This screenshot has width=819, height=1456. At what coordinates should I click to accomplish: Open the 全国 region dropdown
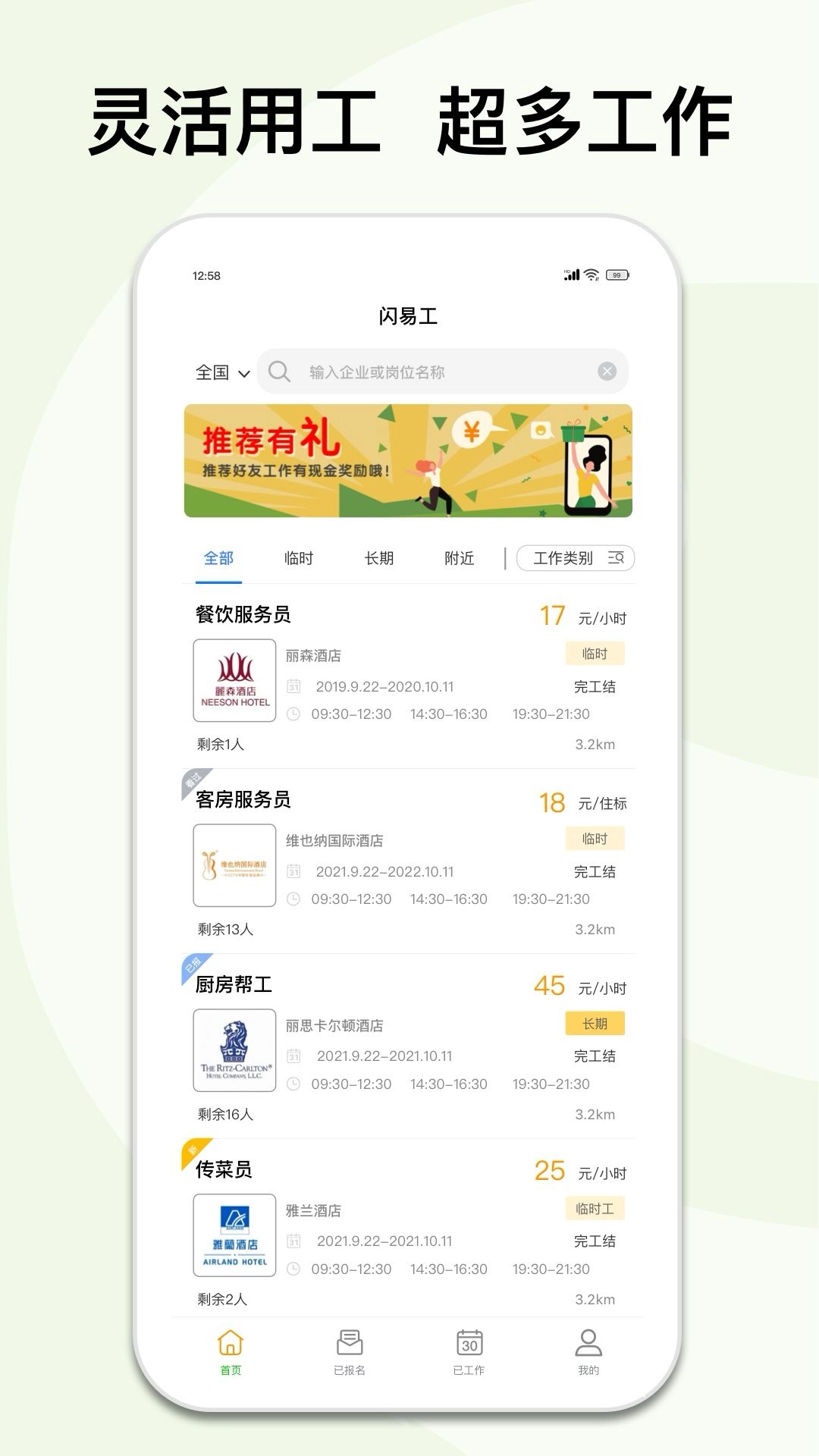(x=221, y=372)
